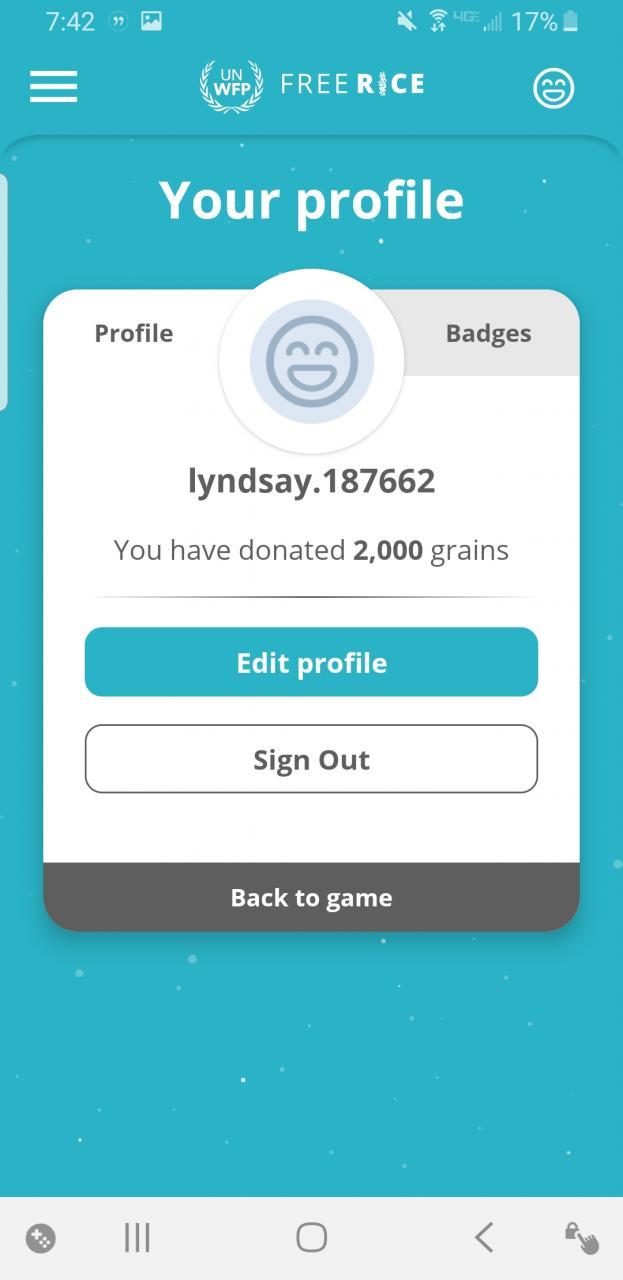Viewport: 623px width, 1280px height.
Task: Tap the Edit profile button
Action: 311,662
